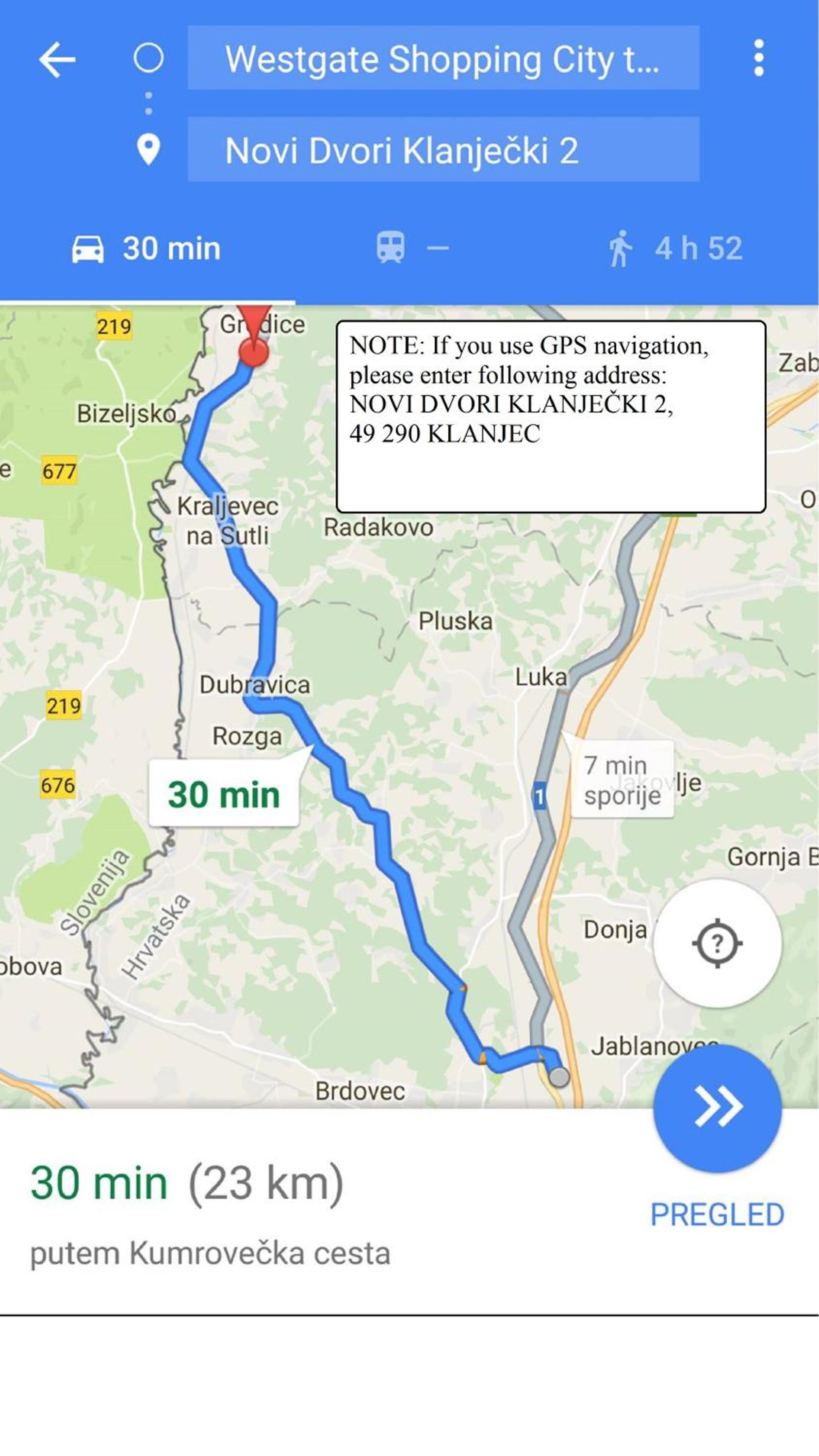Open the PREGLED route overview

[717, 1215]
